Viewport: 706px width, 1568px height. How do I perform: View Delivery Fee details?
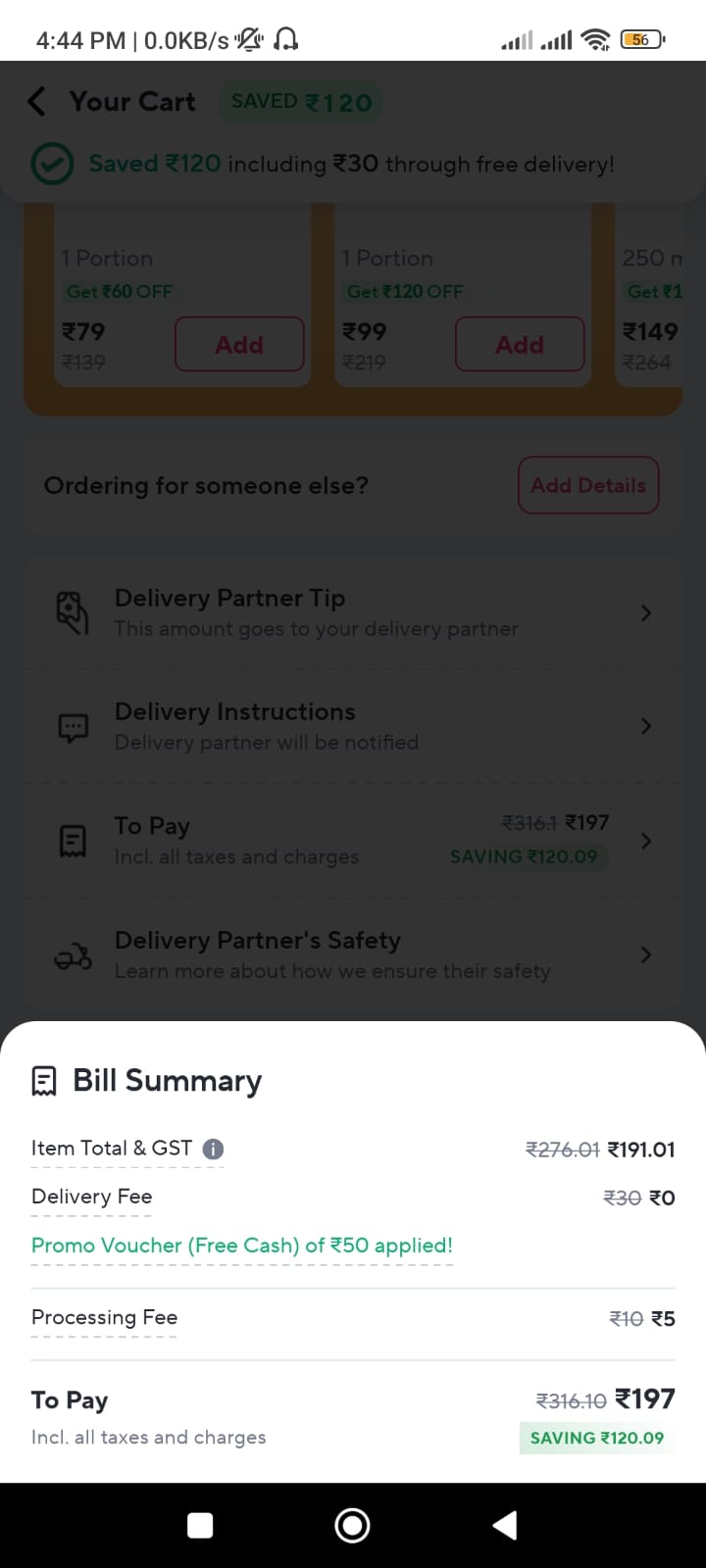click(91, 1197)
